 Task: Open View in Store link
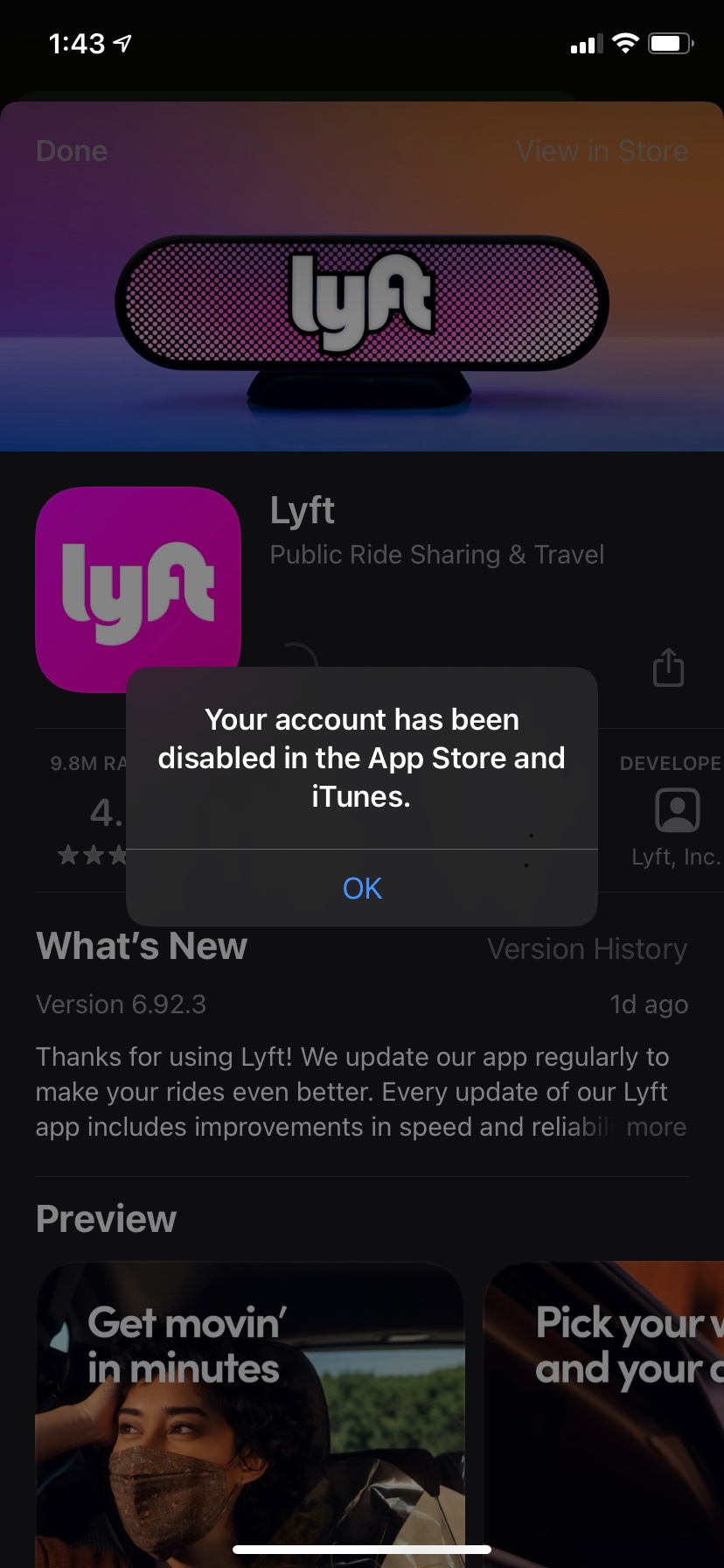coord(602,151)
